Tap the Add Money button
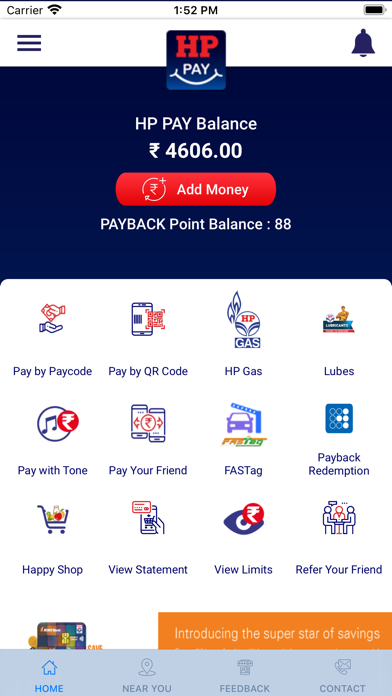 (196, 190)
